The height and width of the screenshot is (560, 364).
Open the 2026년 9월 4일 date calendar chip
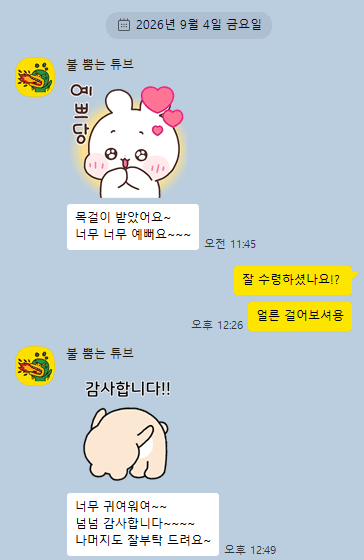coord(189,25)
